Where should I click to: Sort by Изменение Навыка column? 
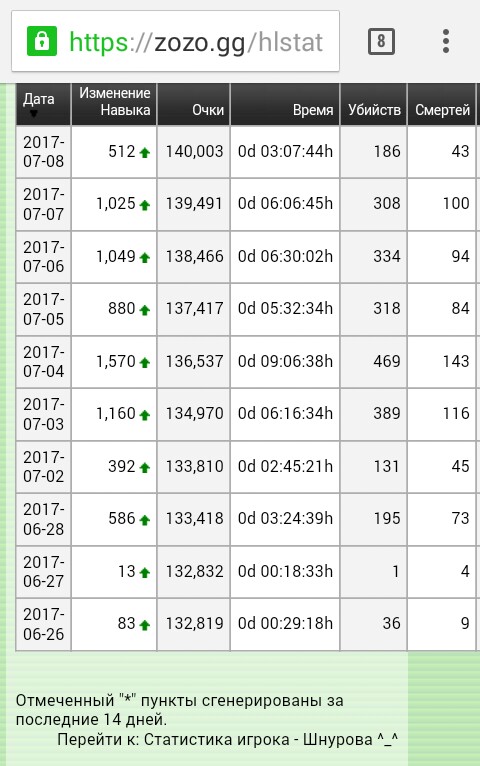tap(115, 101)
